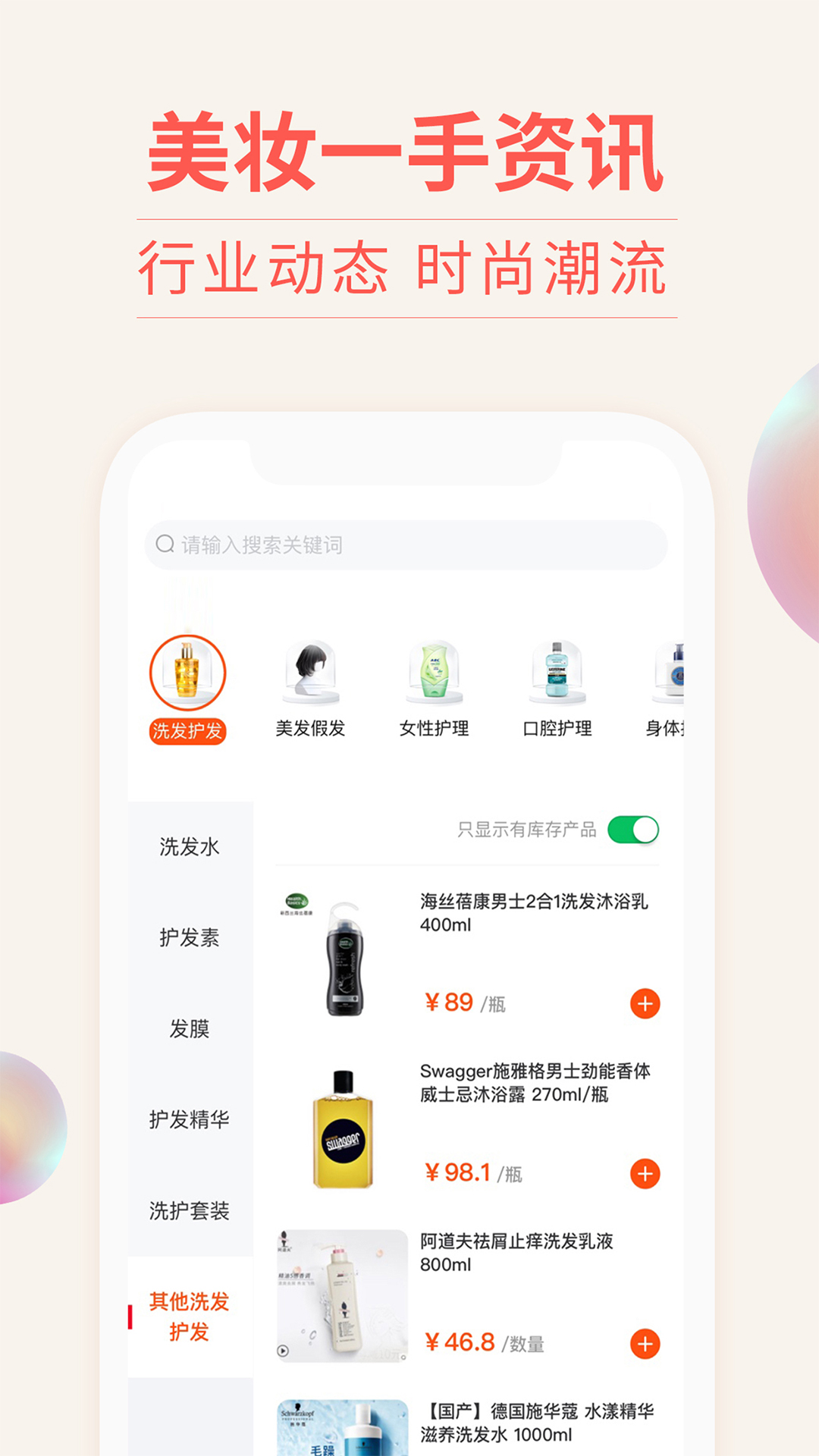Click the search magnifier icon
819x1456 pixels.
(x=164, y=542)
